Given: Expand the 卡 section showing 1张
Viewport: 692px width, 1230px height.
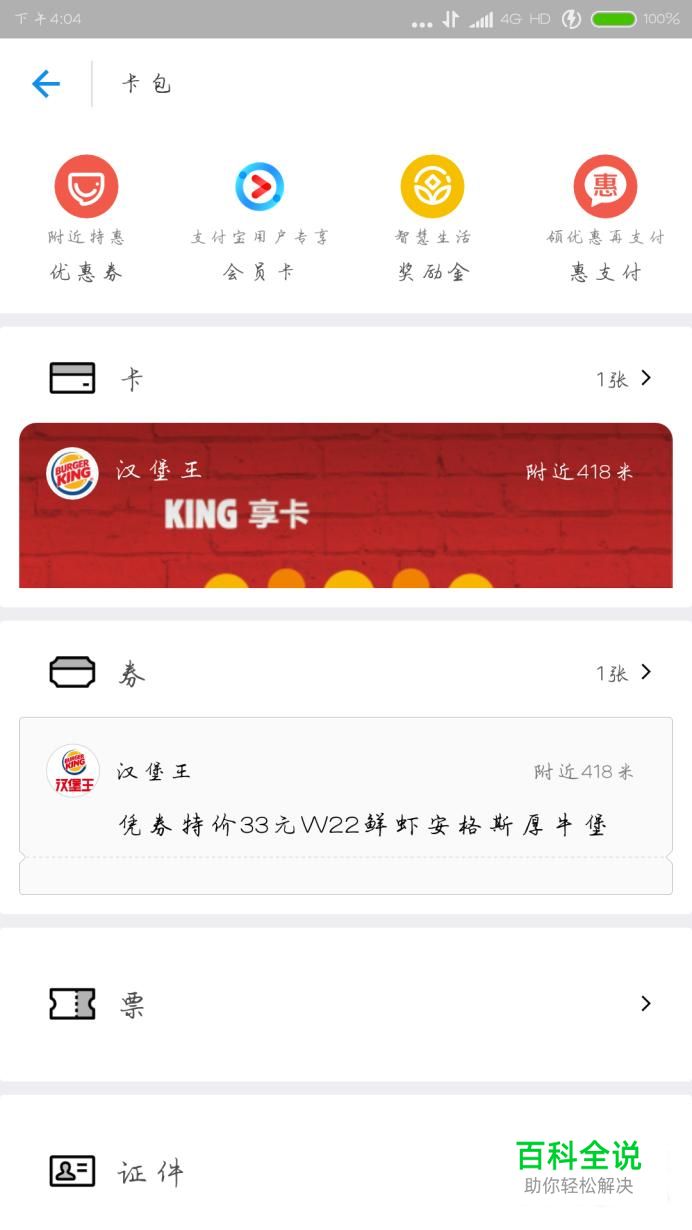Looking at the screenshot, I should click(x=624, y=379).
